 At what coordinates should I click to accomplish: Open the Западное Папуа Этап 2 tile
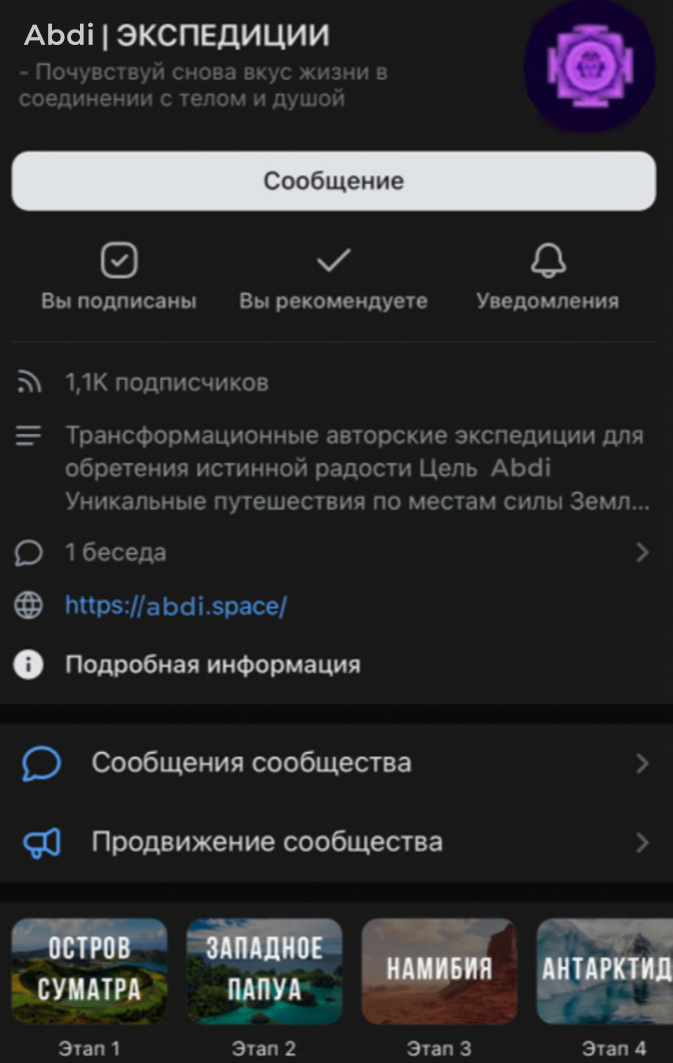click(264, 971)
